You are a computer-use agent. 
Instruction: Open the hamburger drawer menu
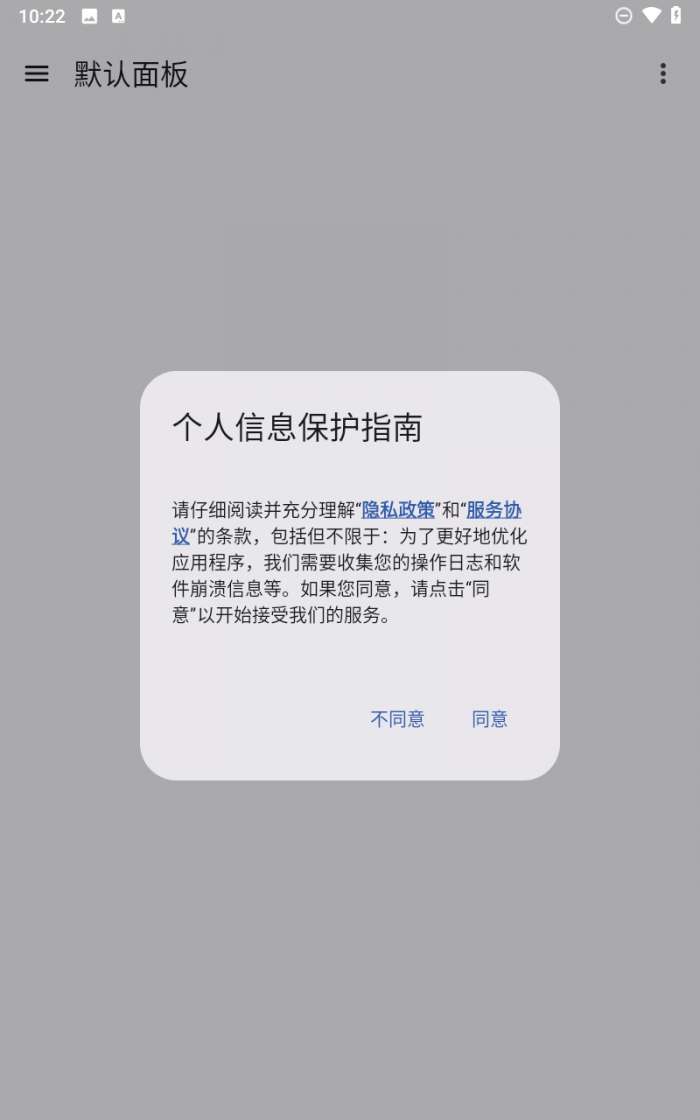click(37, 74)
